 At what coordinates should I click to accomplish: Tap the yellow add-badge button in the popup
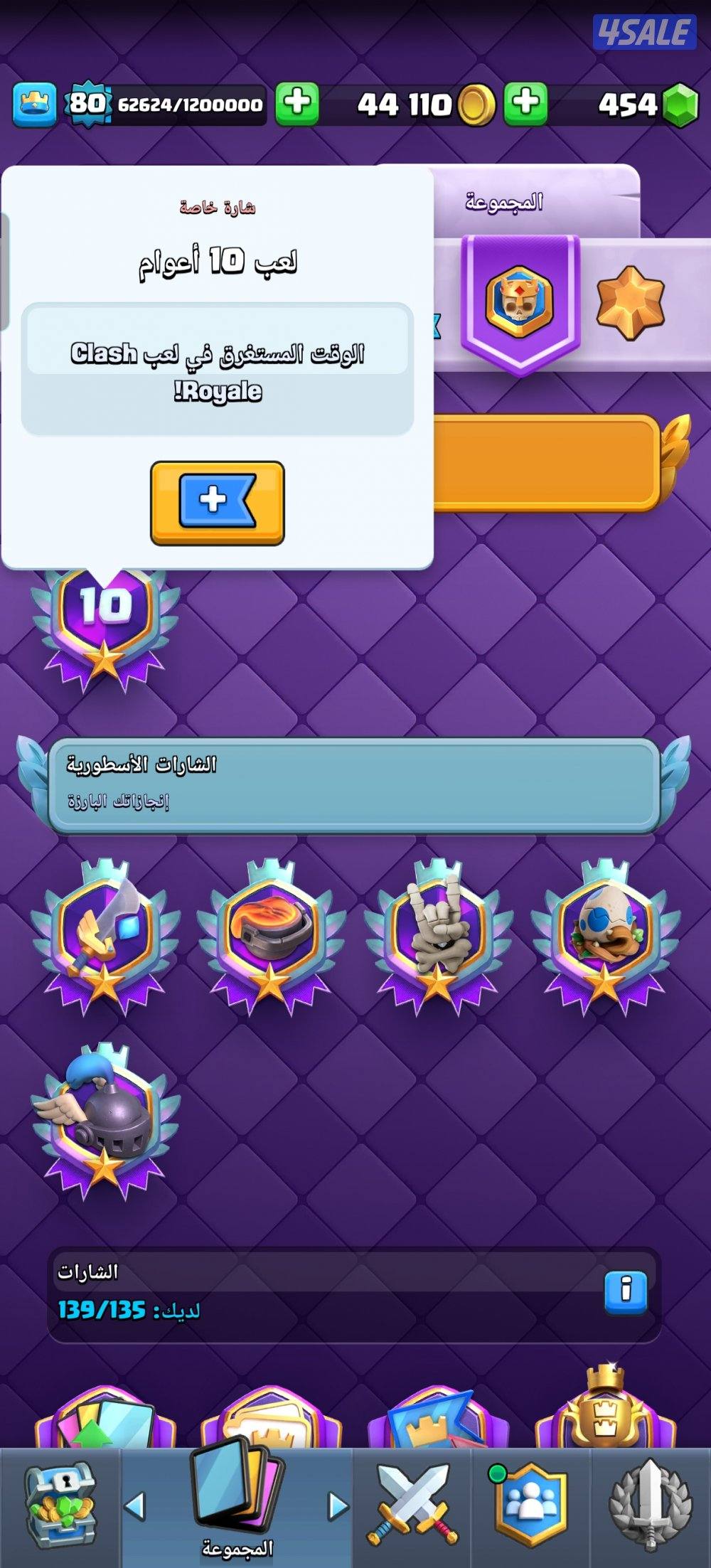click(x=217, y=503)
